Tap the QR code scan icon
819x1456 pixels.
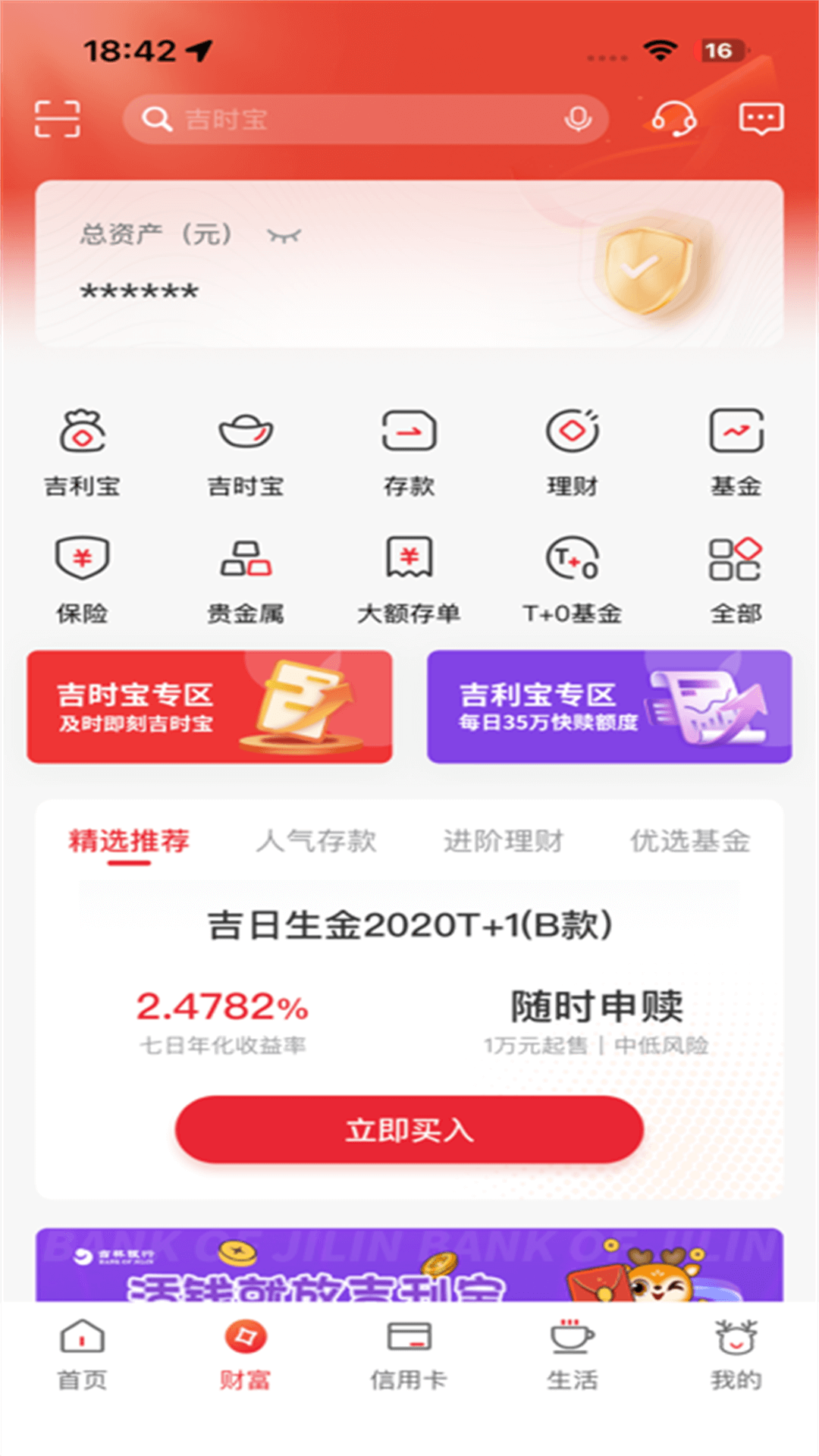click(x=59, y=118)
